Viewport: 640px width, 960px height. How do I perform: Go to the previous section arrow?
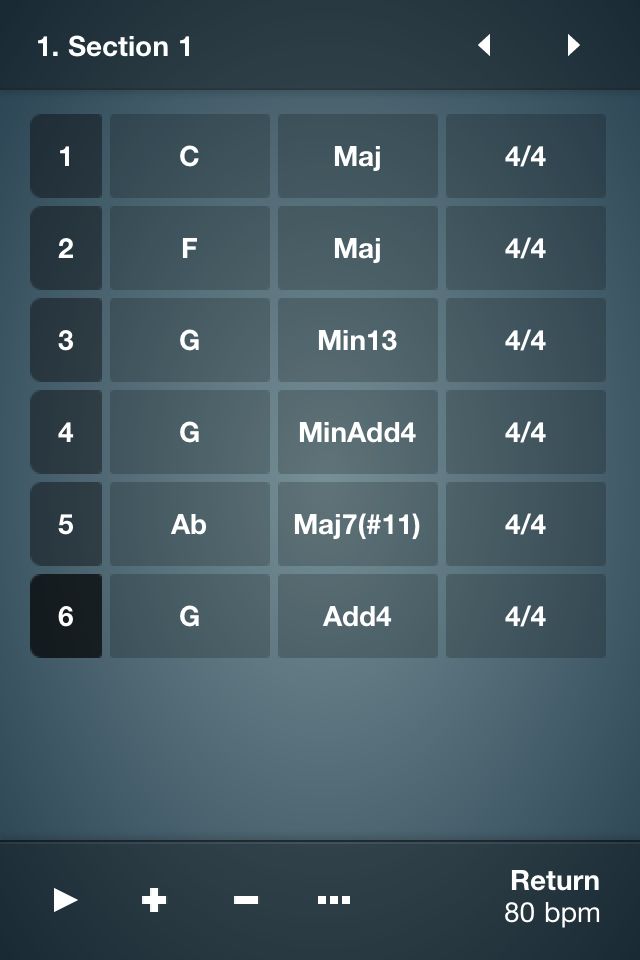click(484, 46)
